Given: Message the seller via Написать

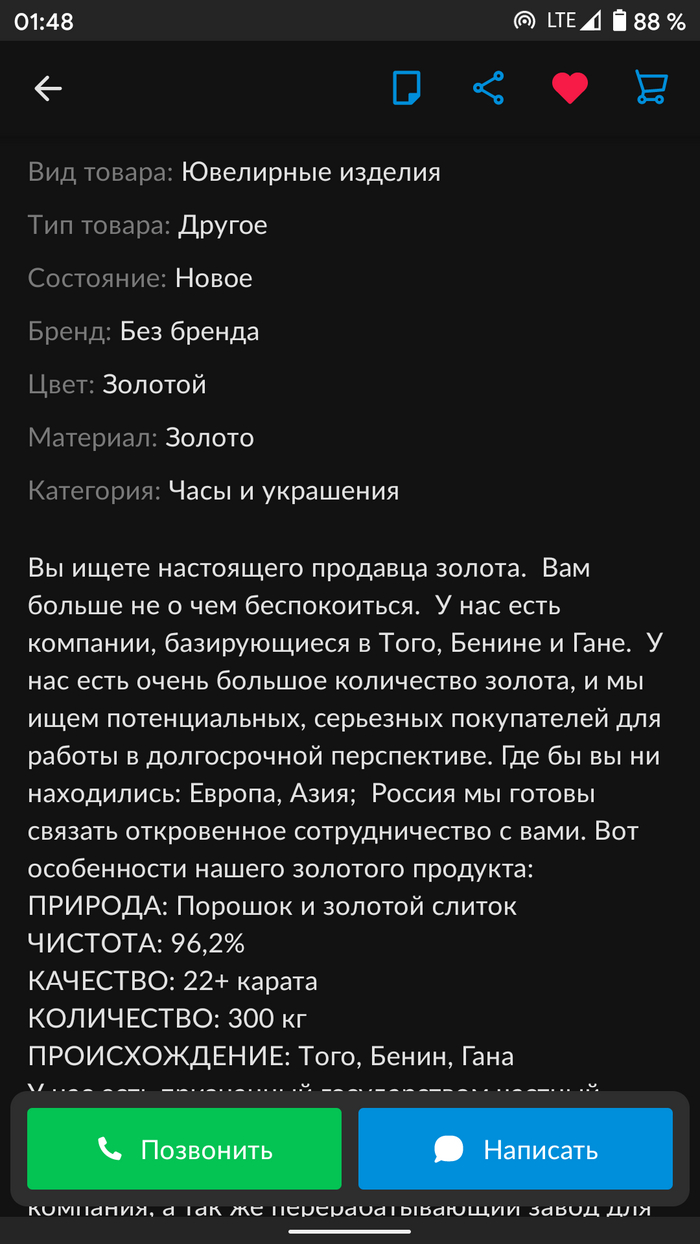Looking at the screenshot, I should [x=515, y=1150].
